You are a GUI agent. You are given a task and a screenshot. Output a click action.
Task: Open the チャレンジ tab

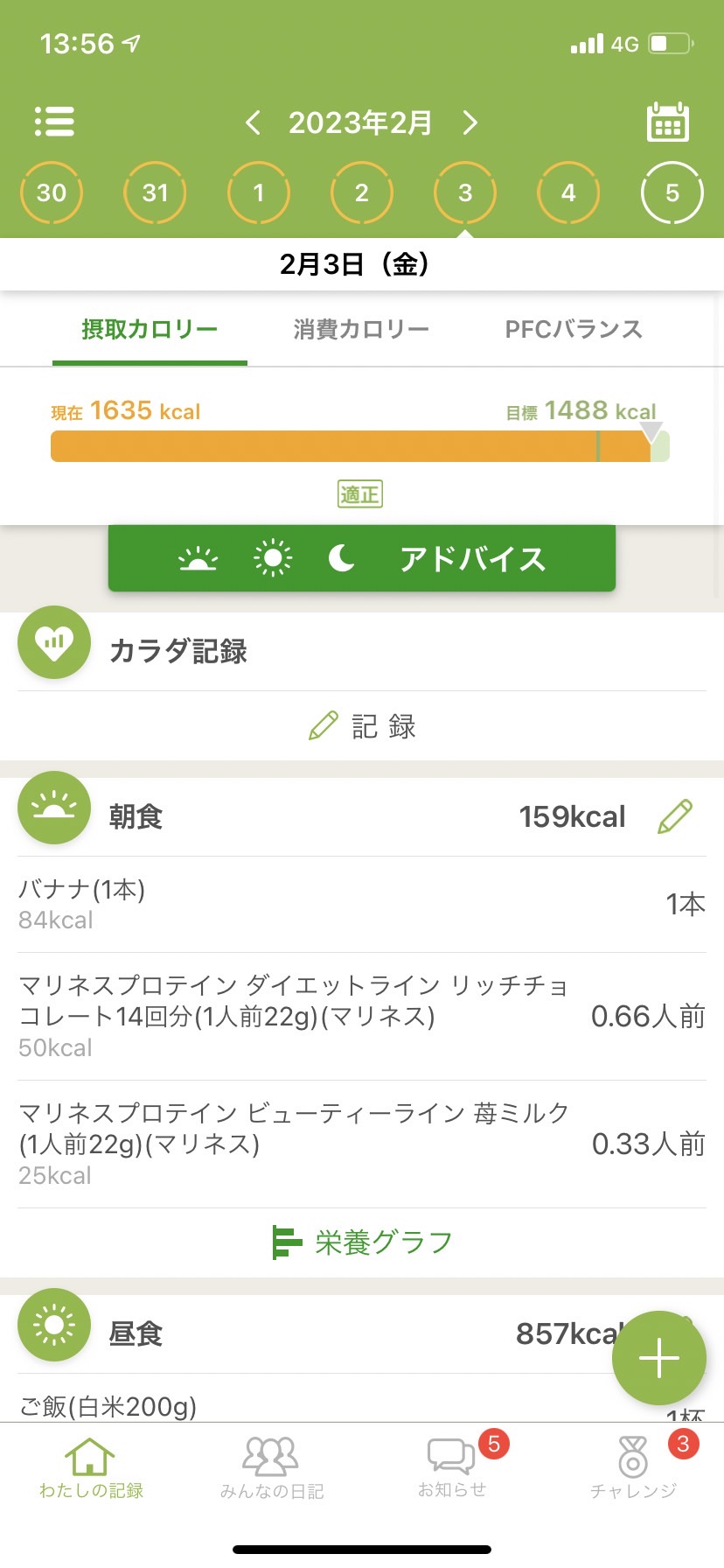pyautogui.click(x=633, y=1468)
